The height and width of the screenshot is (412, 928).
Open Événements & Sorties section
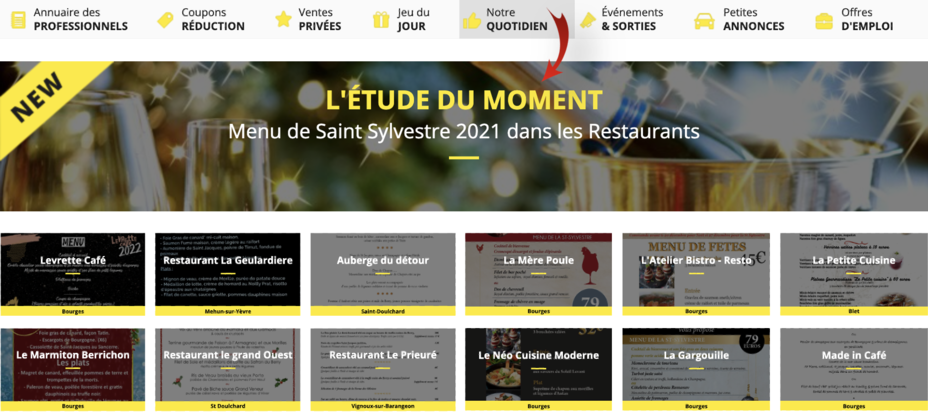(622, 19)
